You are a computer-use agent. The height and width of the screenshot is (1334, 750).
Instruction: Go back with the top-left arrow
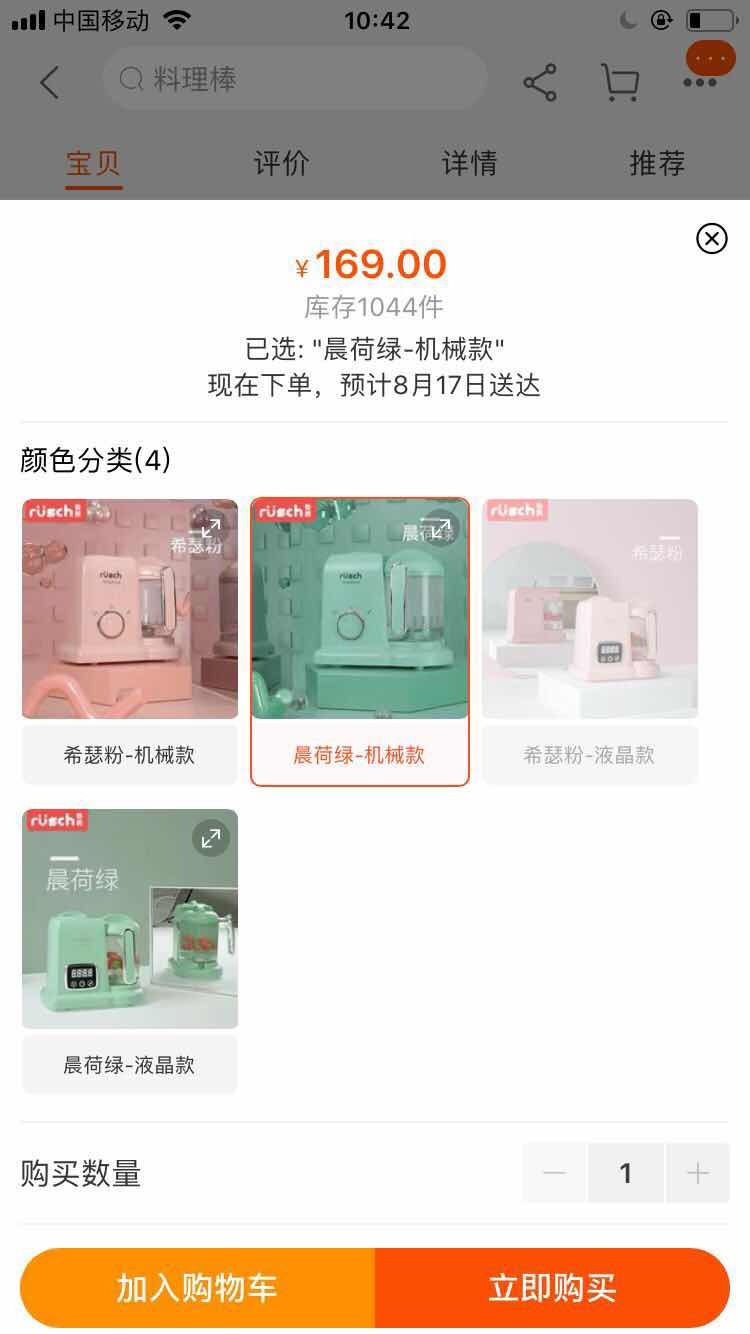[x=49, y=82]
